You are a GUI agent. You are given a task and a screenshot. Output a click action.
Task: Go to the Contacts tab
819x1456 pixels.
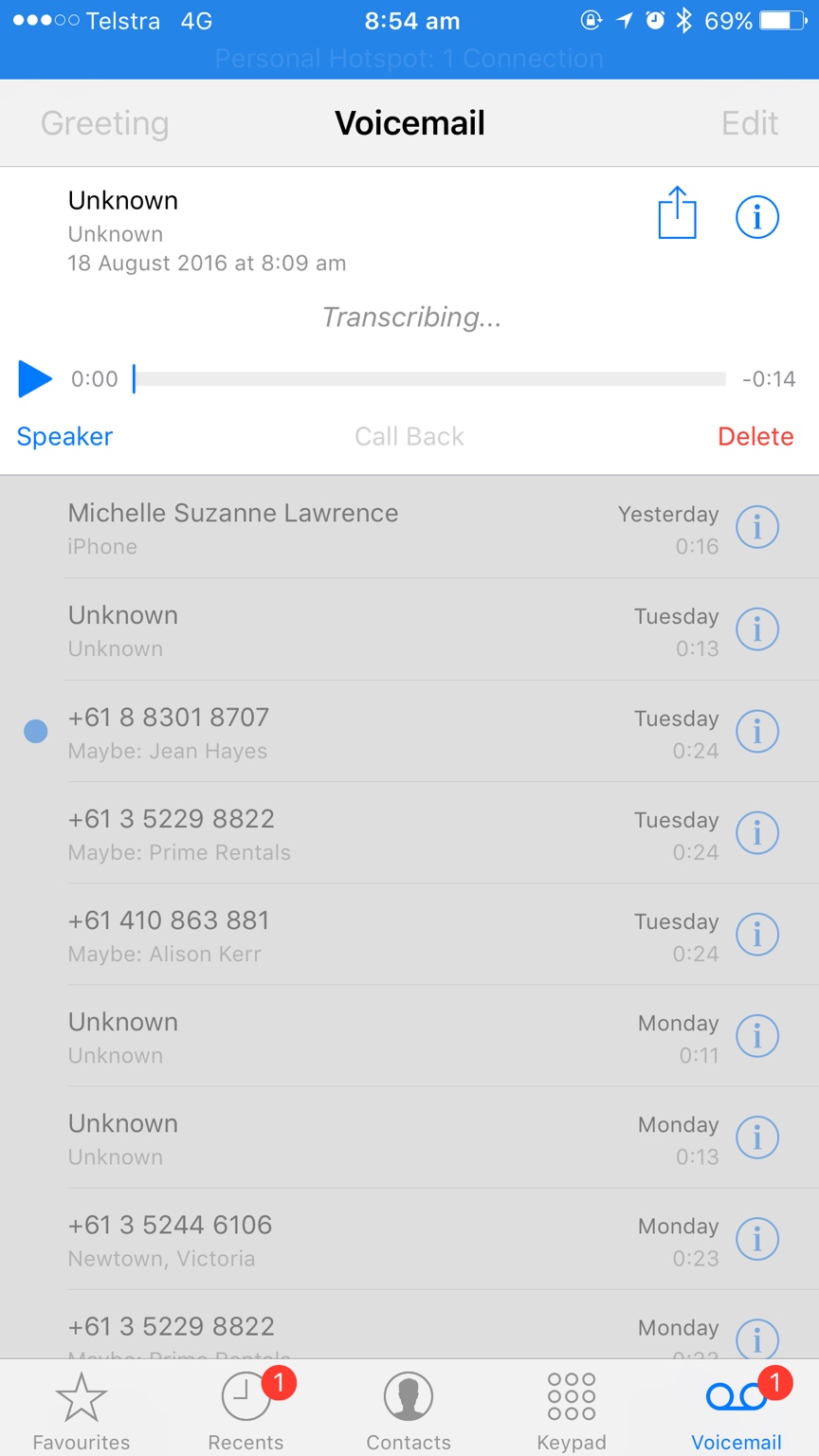click(409, 1410)
